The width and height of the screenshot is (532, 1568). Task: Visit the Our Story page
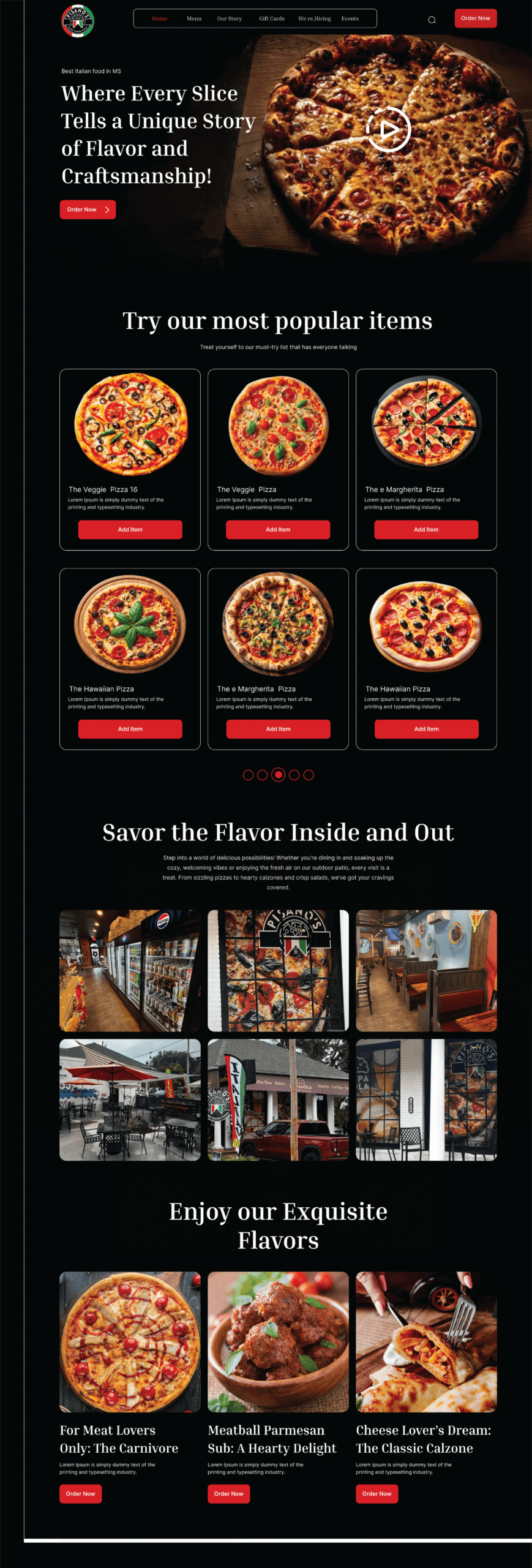(230, 19)
